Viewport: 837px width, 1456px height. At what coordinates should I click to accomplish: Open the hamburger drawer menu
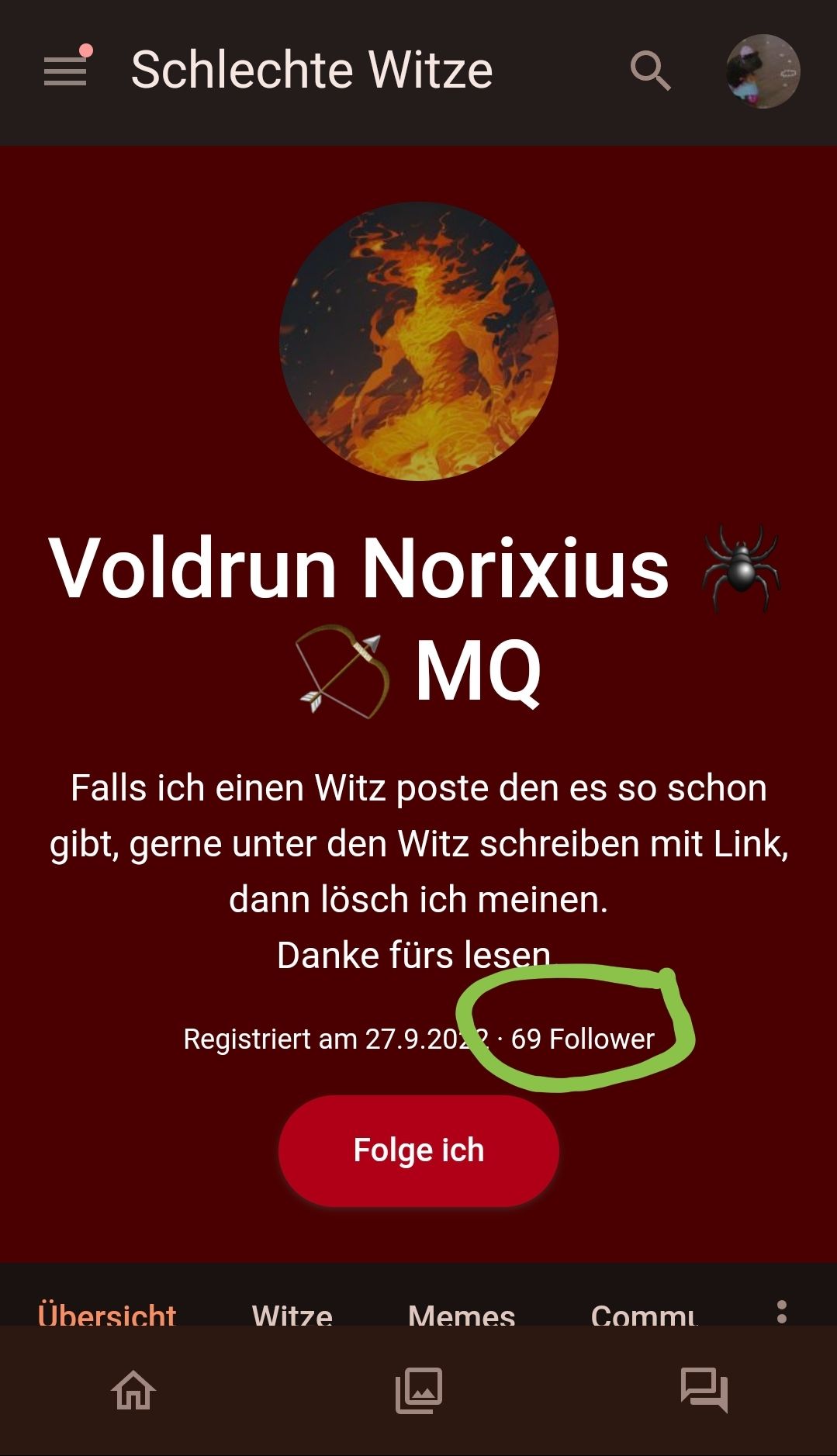tap(65, 71)
